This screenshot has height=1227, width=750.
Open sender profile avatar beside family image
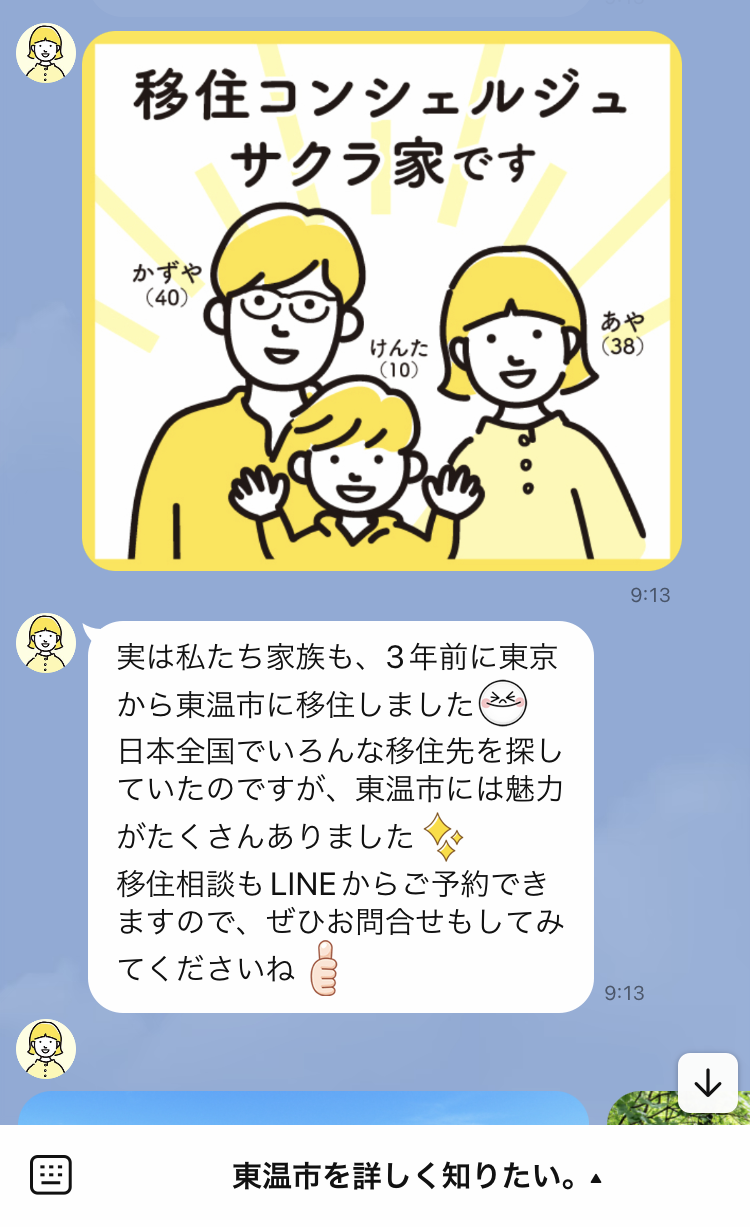click(46, 53)
